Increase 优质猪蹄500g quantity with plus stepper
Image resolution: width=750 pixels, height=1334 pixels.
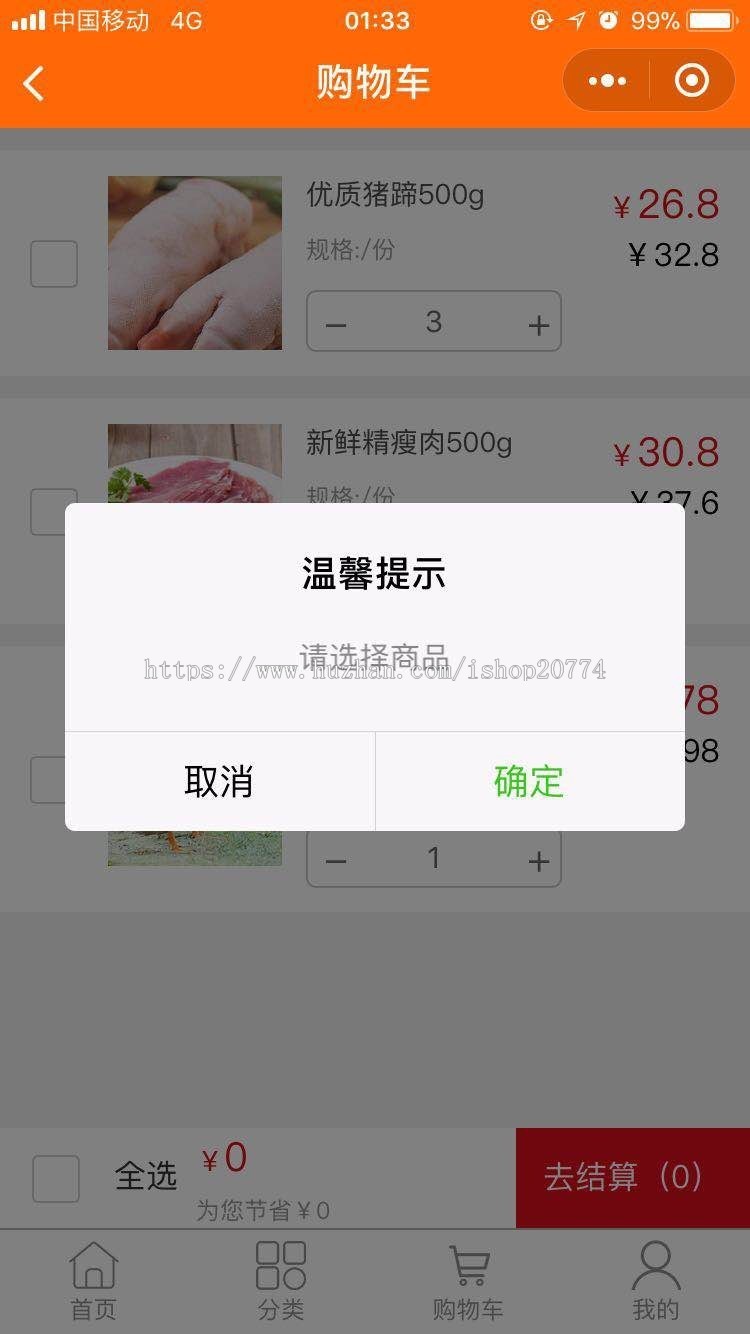[538, 322]
